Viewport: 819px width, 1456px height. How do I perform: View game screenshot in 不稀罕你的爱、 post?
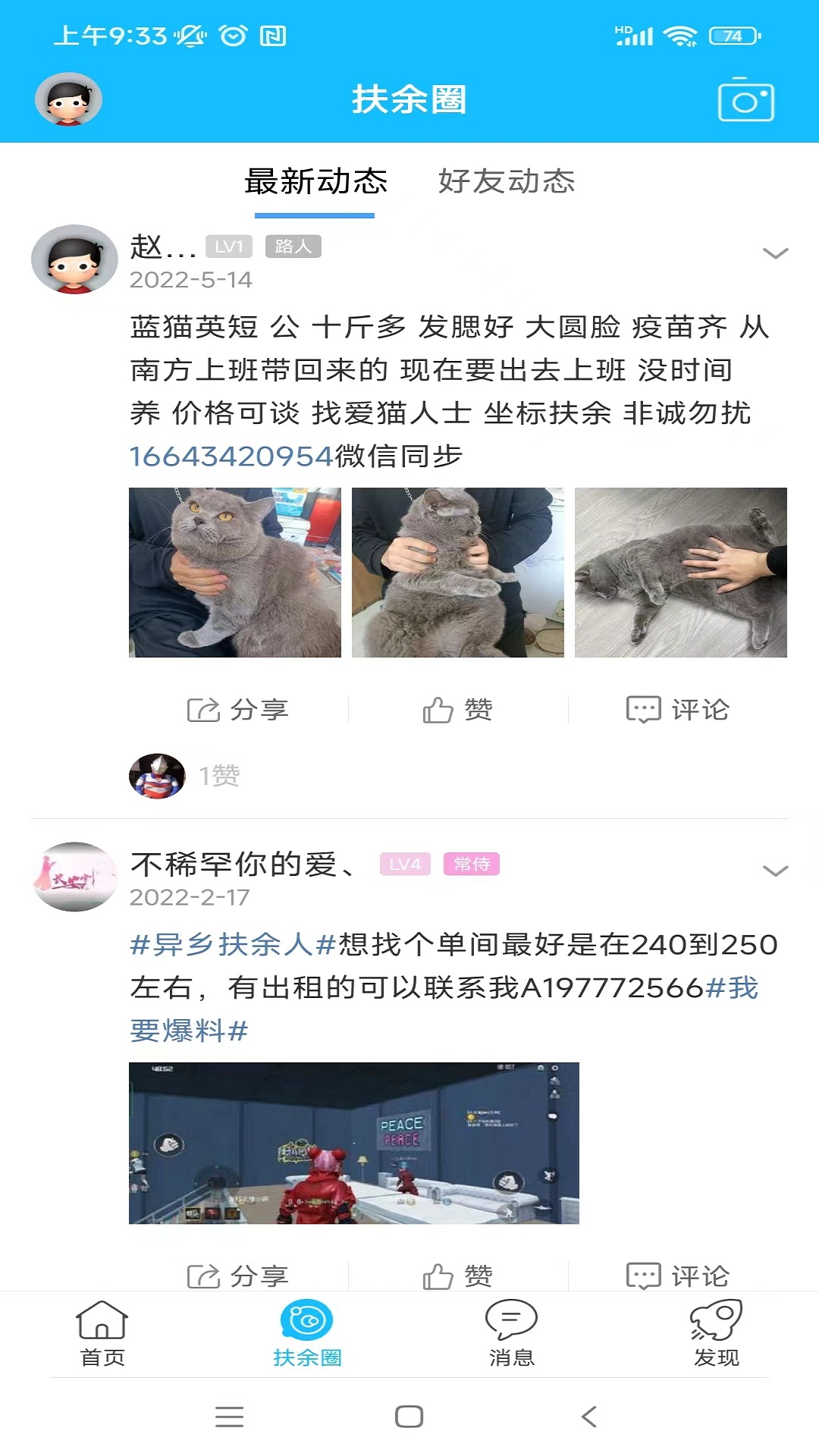click(353, 1143)
